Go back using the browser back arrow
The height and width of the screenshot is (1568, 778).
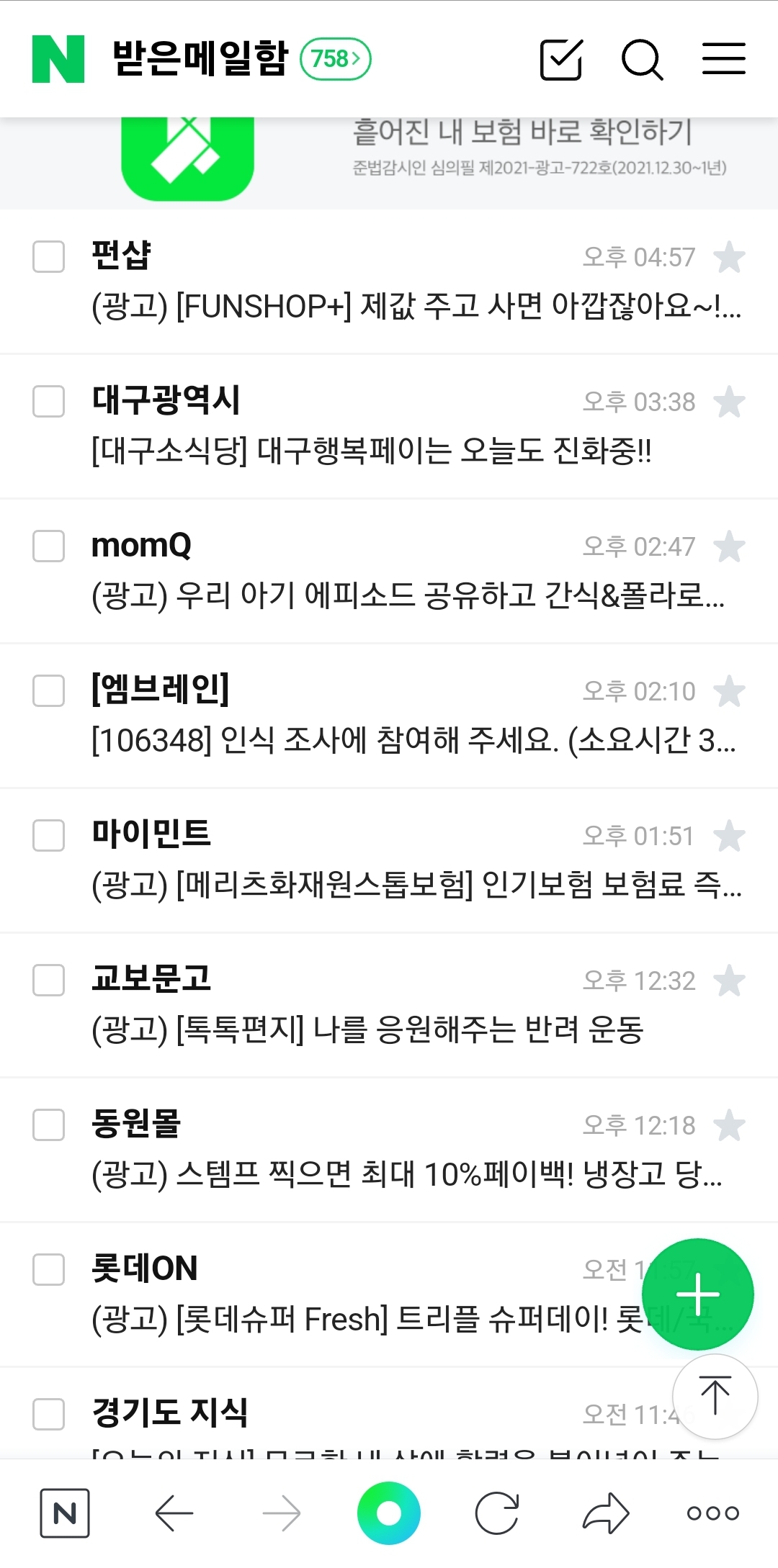174,1513
